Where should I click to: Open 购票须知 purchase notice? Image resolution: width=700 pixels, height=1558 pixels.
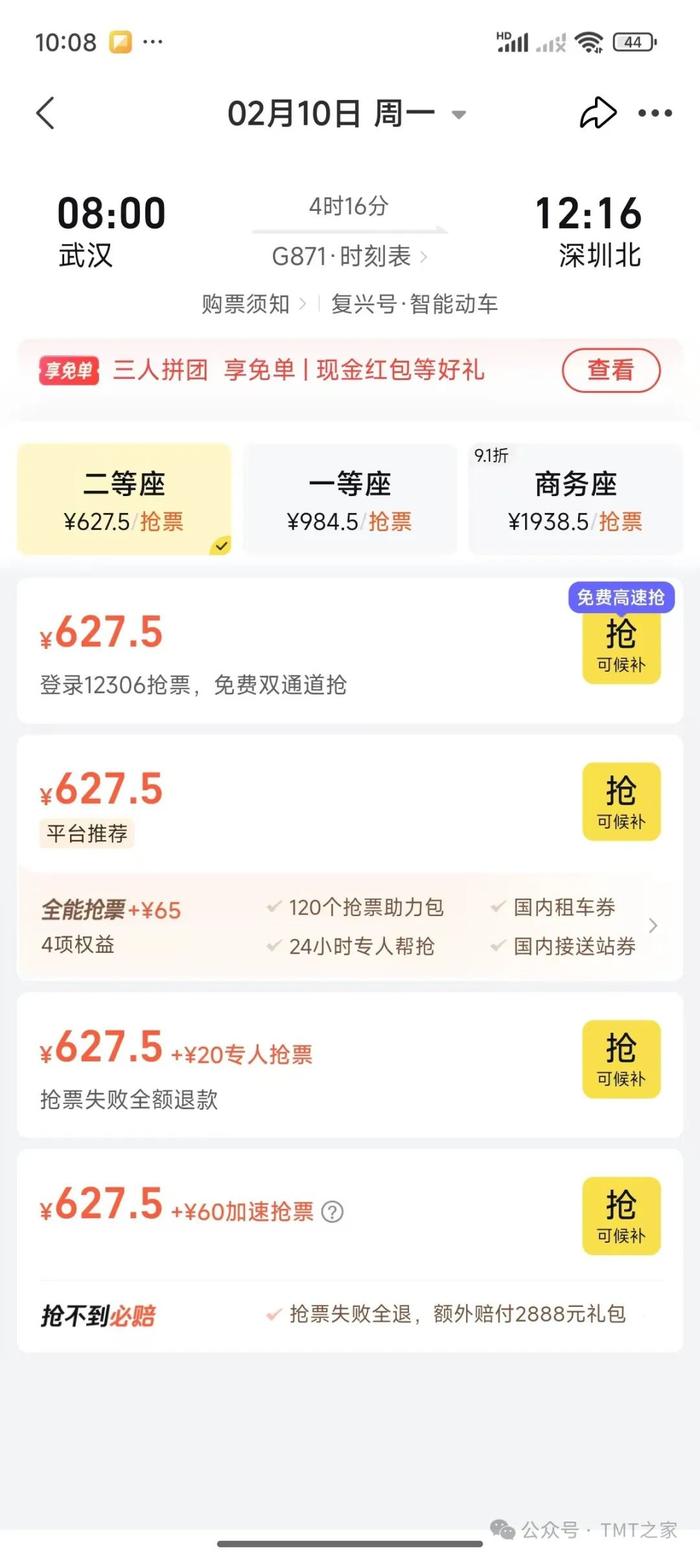pyautogui.click(x=253, y=304)
